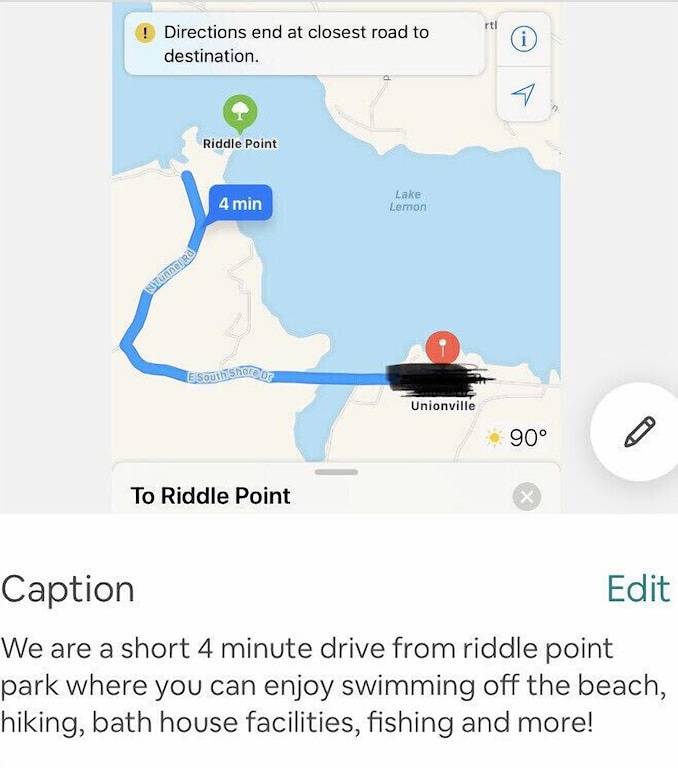
Task: Tap the pencil icon to edit photo
Action: (x=638, y=432)
